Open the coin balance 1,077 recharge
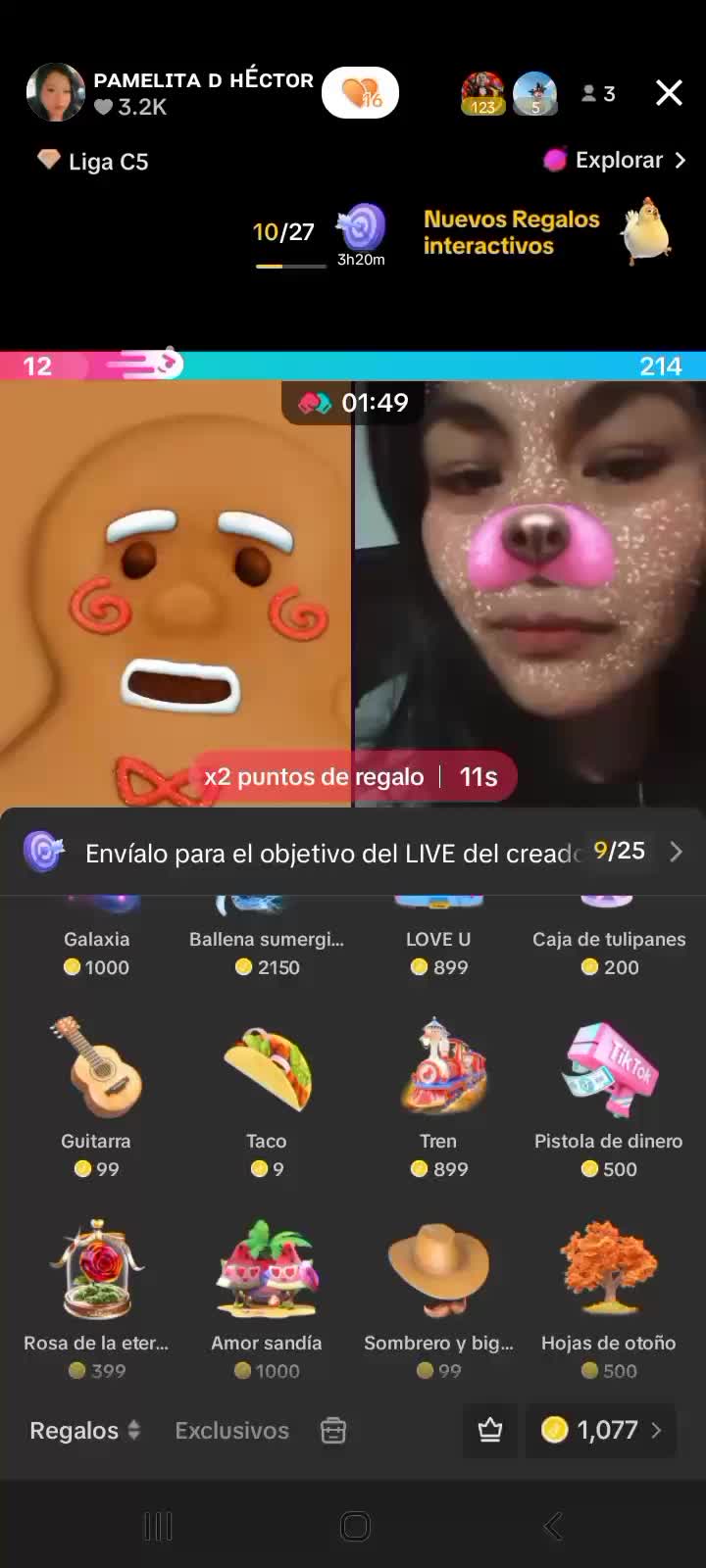This screenshot has width=706, height=1568. pyautogui.click(x=601, y=1431)
